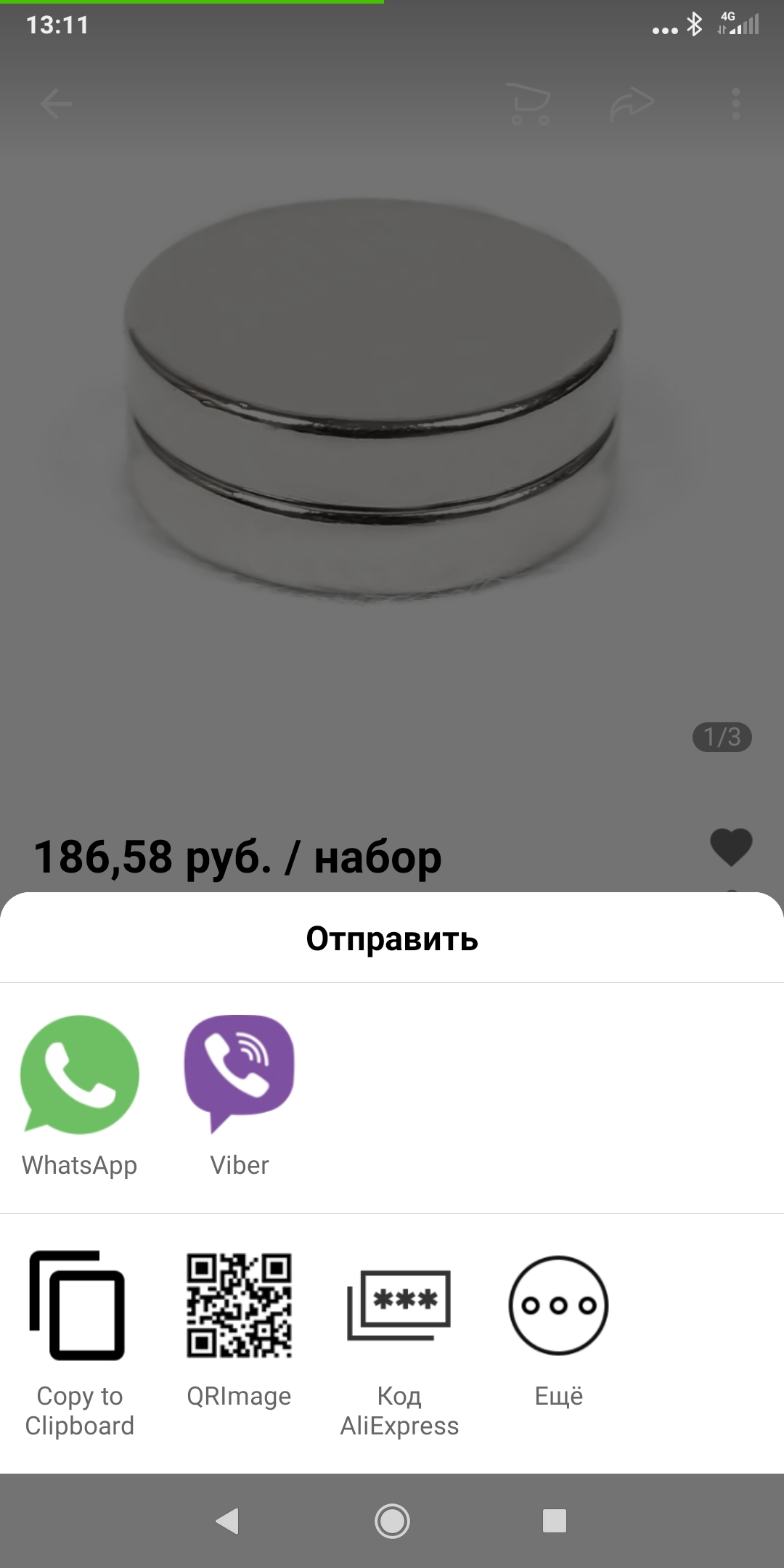Go to the system home screen

click(392, 1521)
